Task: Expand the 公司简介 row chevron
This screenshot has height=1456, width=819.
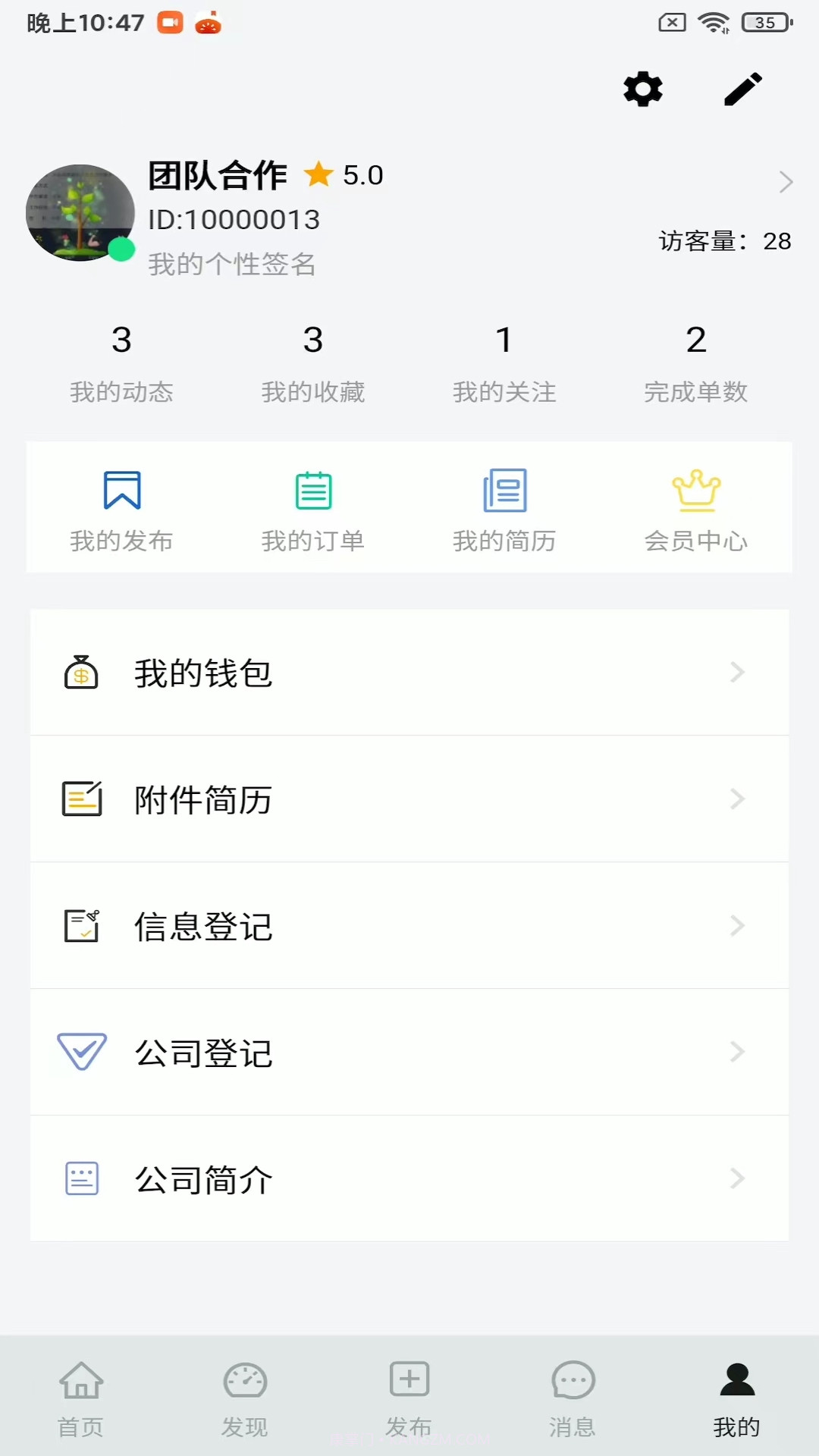Action: (736, 1178)
